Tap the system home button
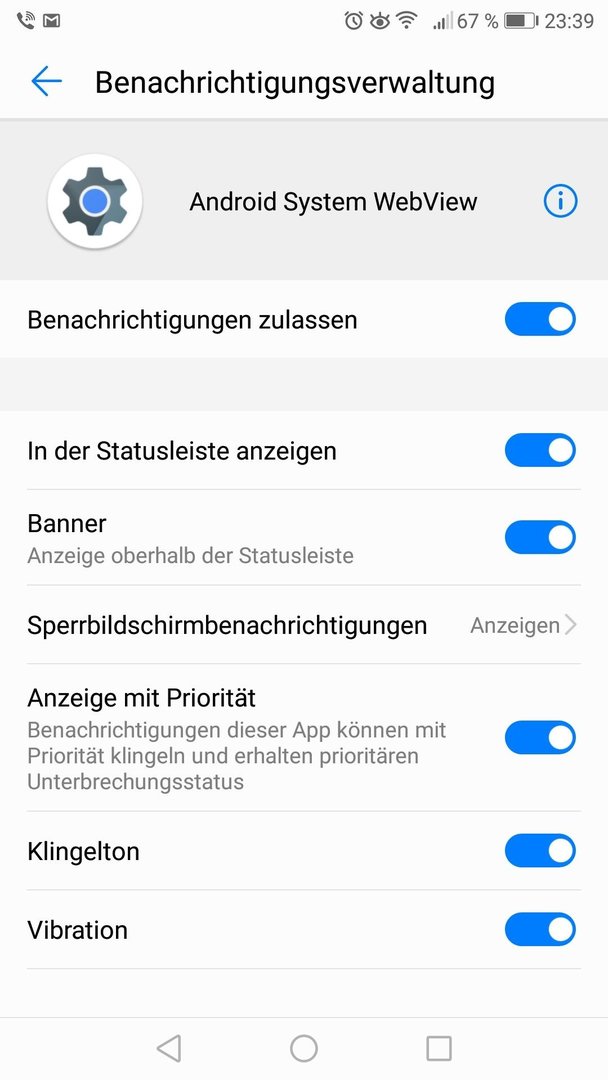 tap(304, 1048)
